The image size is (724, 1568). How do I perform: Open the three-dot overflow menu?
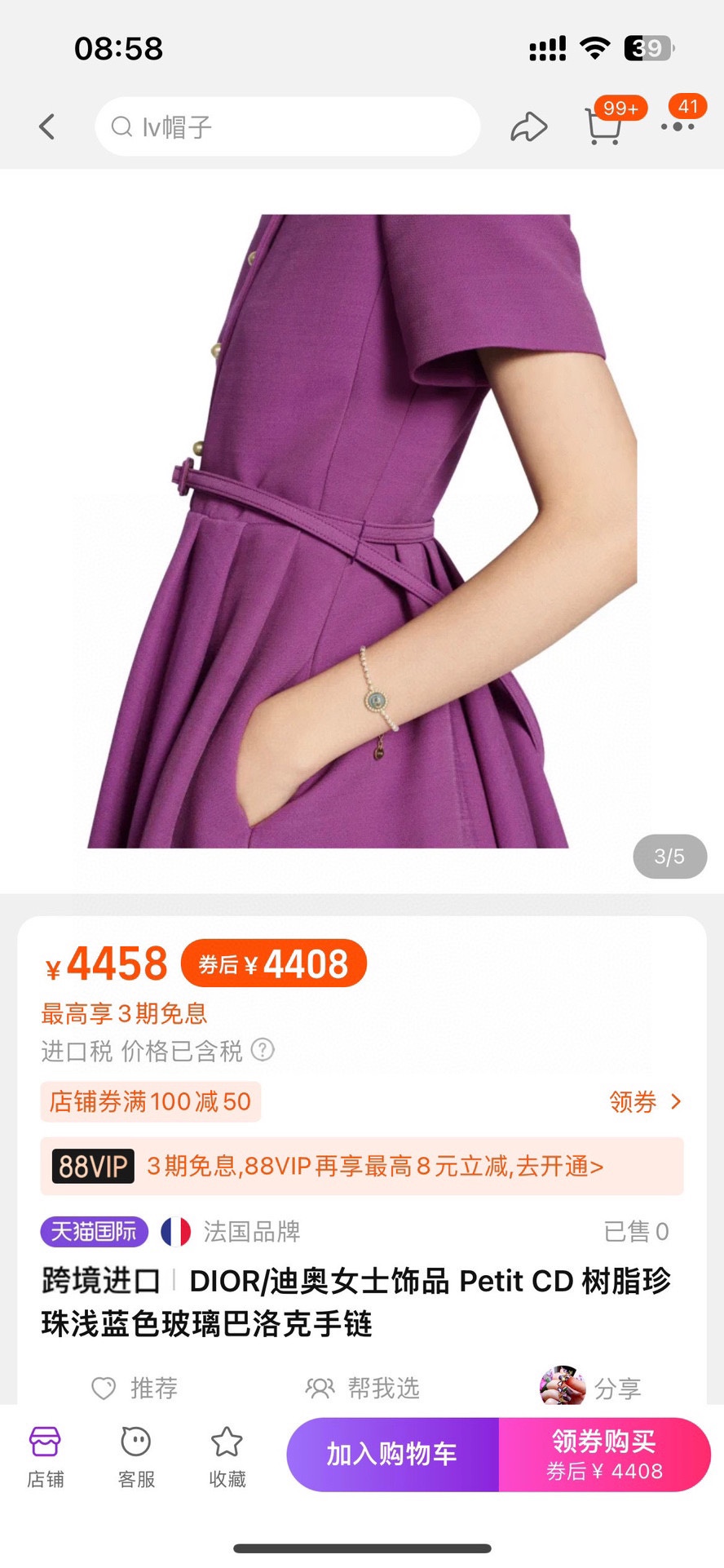pyautogui.click(x=678, y=126)
